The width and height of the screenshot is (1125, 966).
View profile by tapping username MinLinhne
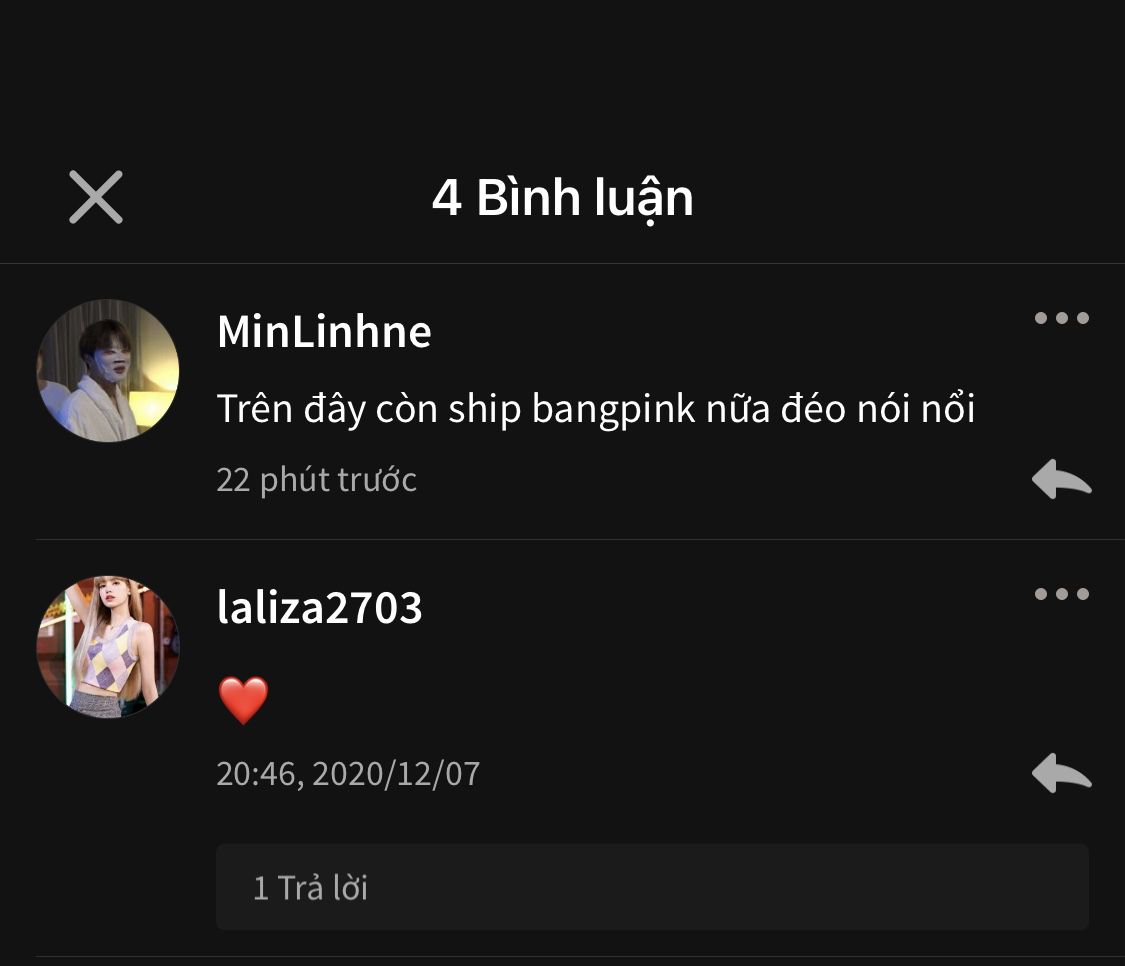pos(324,332)
